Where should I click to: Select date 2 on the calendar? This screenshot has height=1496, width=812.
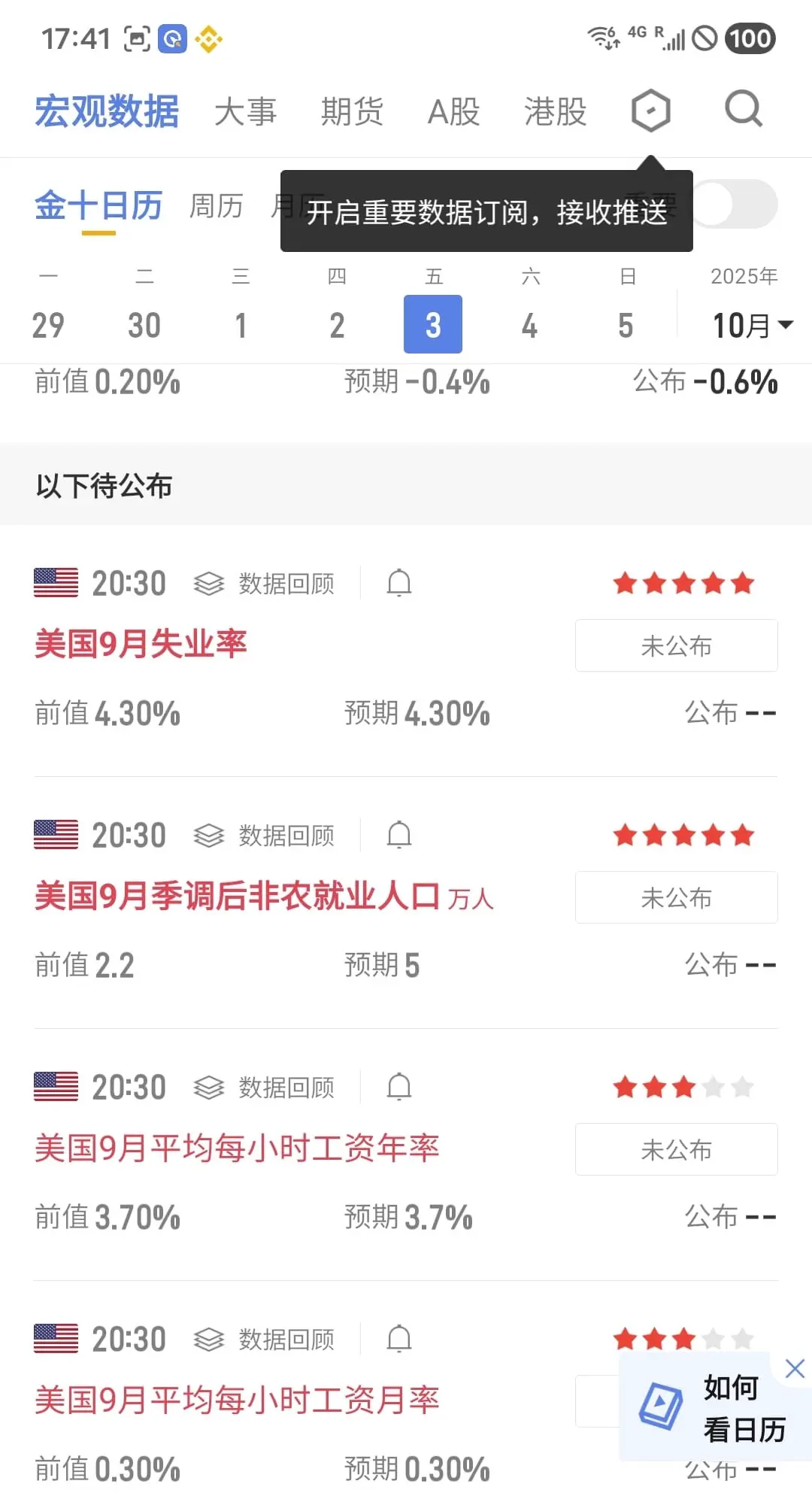[x=337, y=325]
